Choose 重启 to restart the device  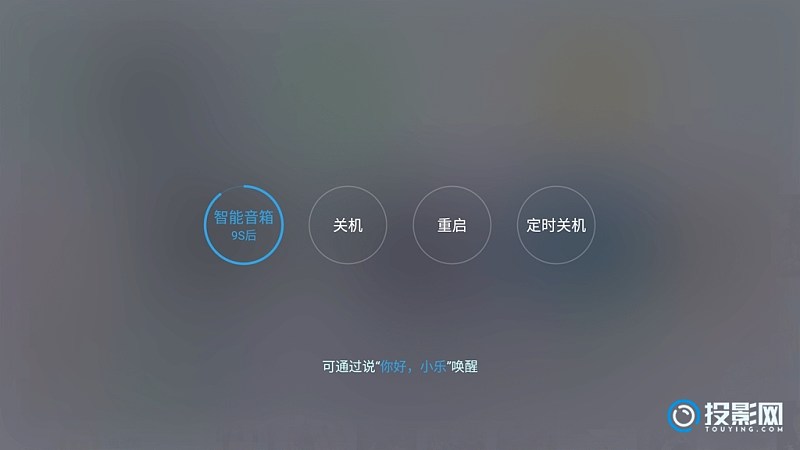452,225
